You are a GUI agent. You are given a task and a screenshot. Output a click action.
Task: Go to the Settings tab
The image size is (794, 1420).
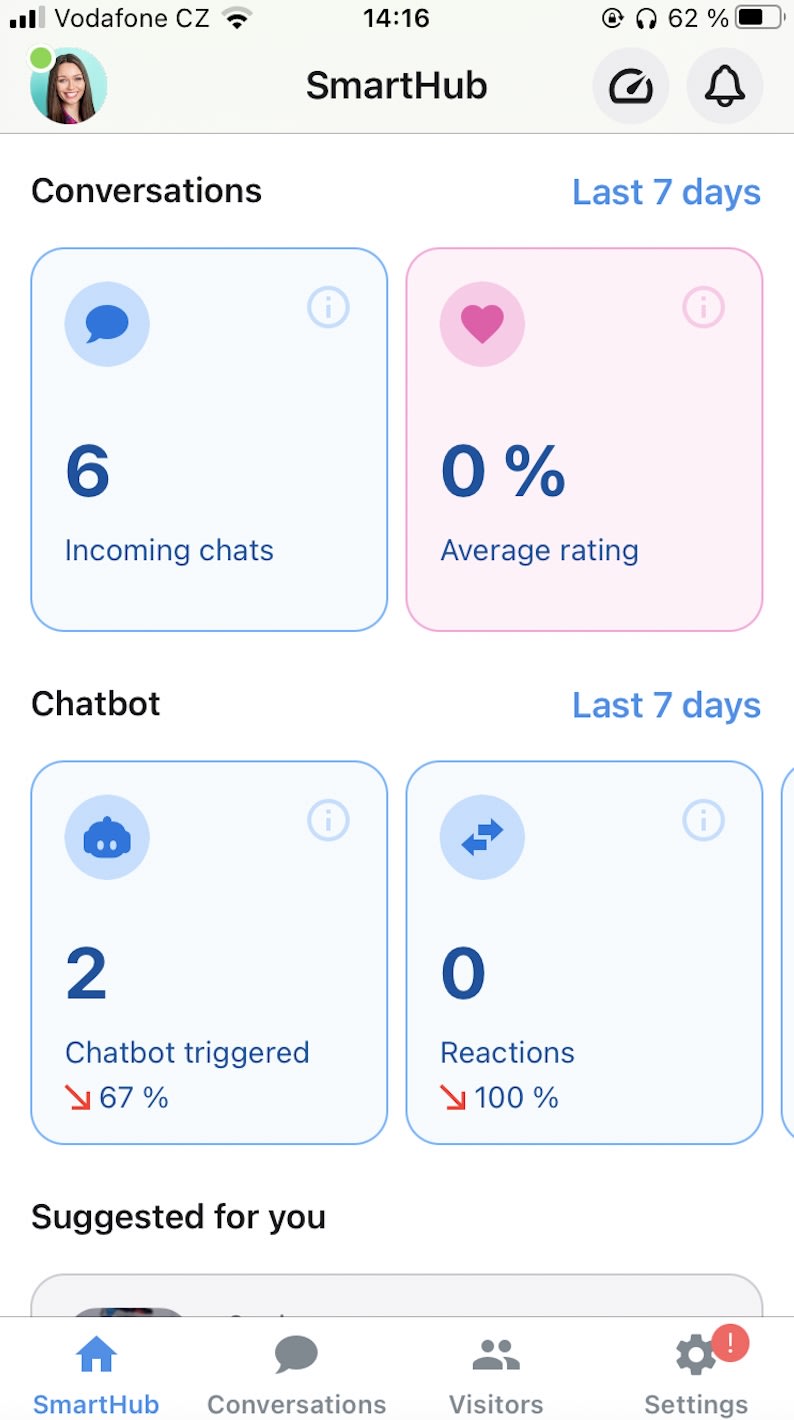696,1376
